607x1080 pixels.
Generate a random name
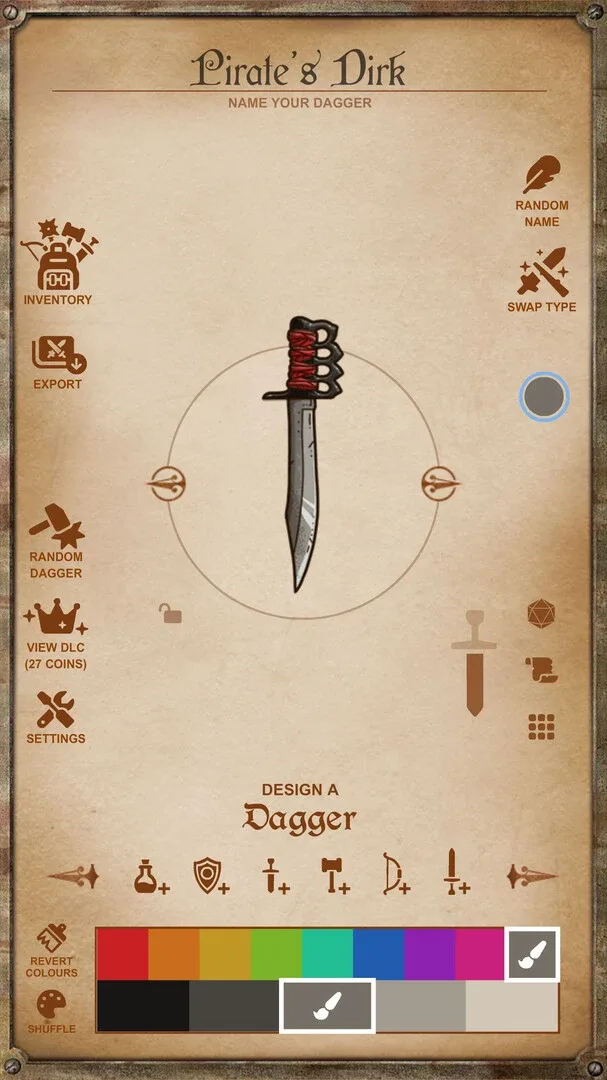point(541,190)
